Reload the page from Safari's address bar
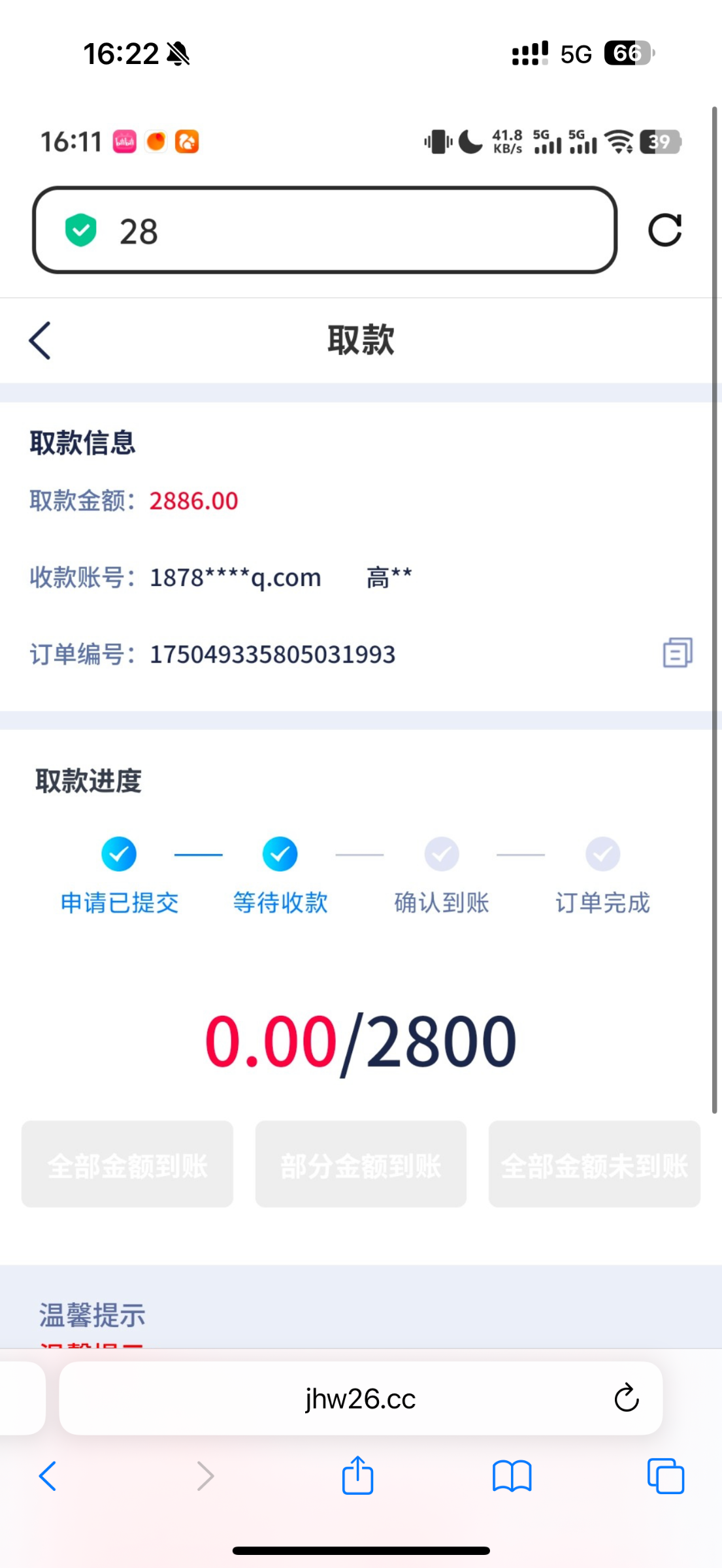This screenshot has height=1568, width=722. click(626, 1399)
